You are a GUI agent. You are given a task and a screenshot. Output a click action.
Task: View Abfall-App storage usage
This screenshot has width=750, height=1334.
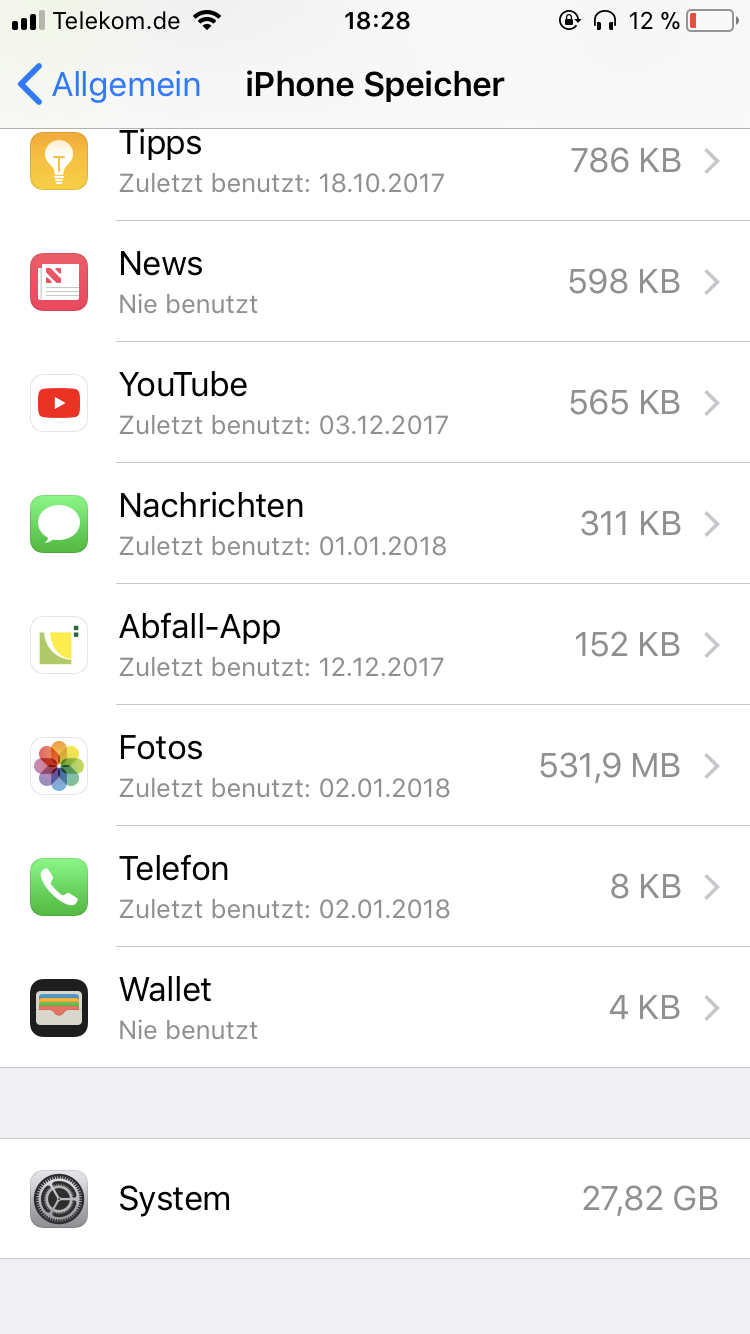coord(375,645)
